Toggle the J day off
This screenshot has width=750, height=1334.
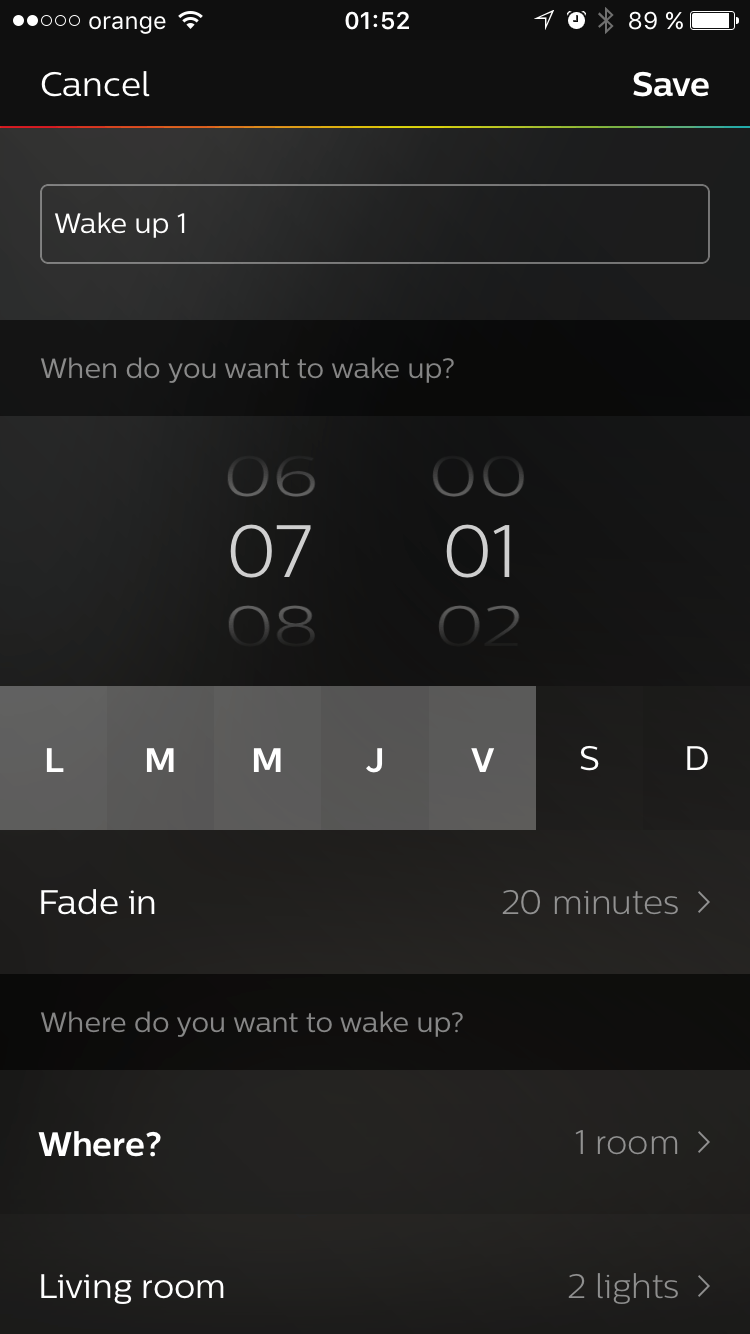375,759
